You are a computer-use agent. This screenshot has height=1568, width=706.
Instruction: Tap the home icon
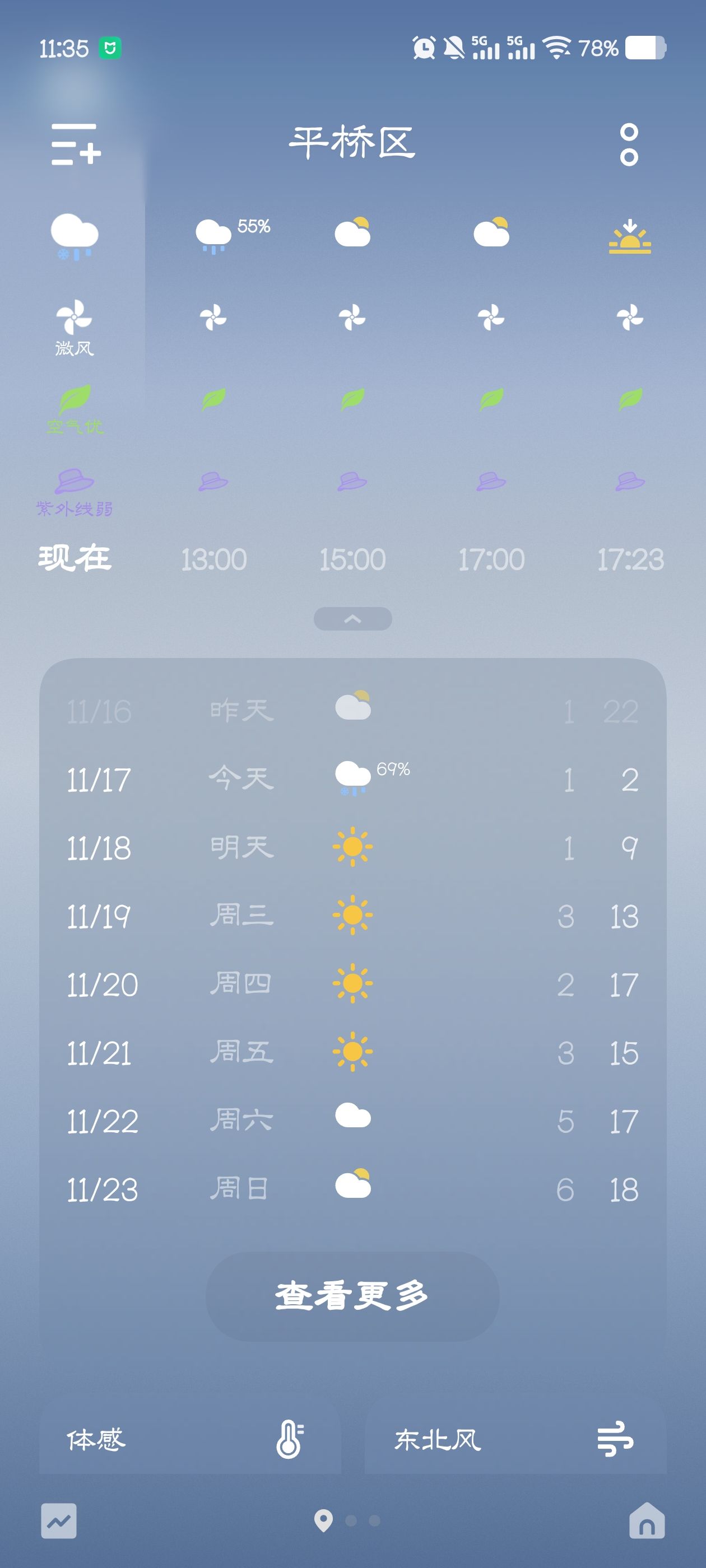(x=646, y=1521)
